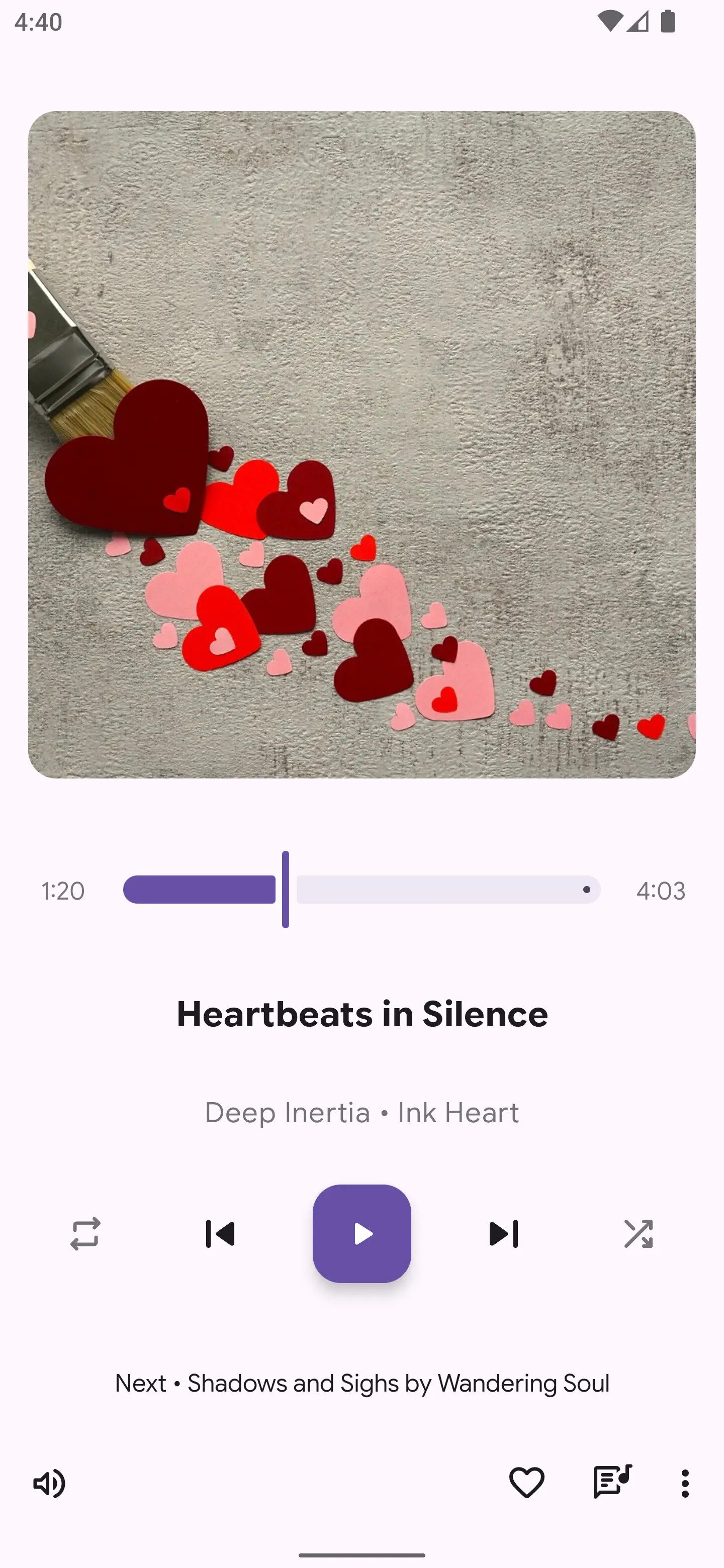
Task: Tap the Heartbeats in Silence album artwork
Action: pyautogui.click(x=361, y=444)
